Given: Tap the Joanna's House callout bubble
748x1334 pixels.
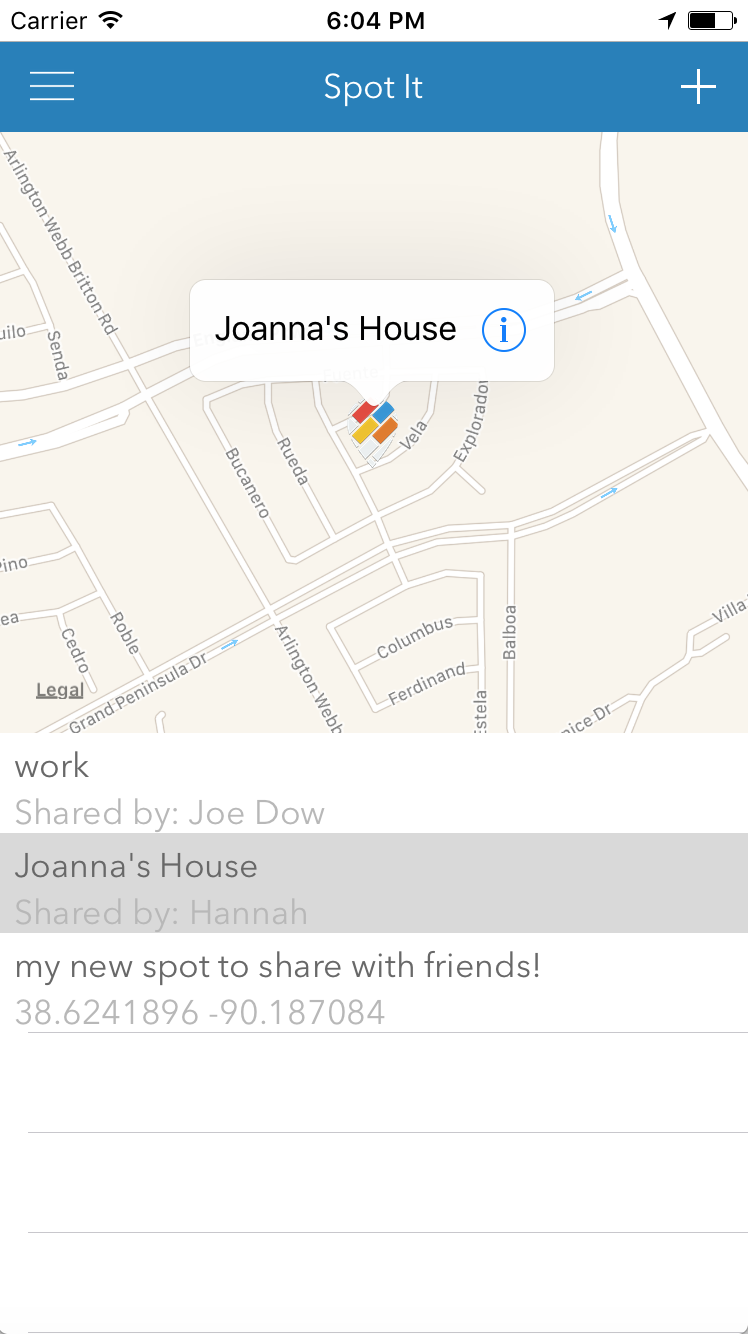Looking at the screenshot, I should (336, 330).
